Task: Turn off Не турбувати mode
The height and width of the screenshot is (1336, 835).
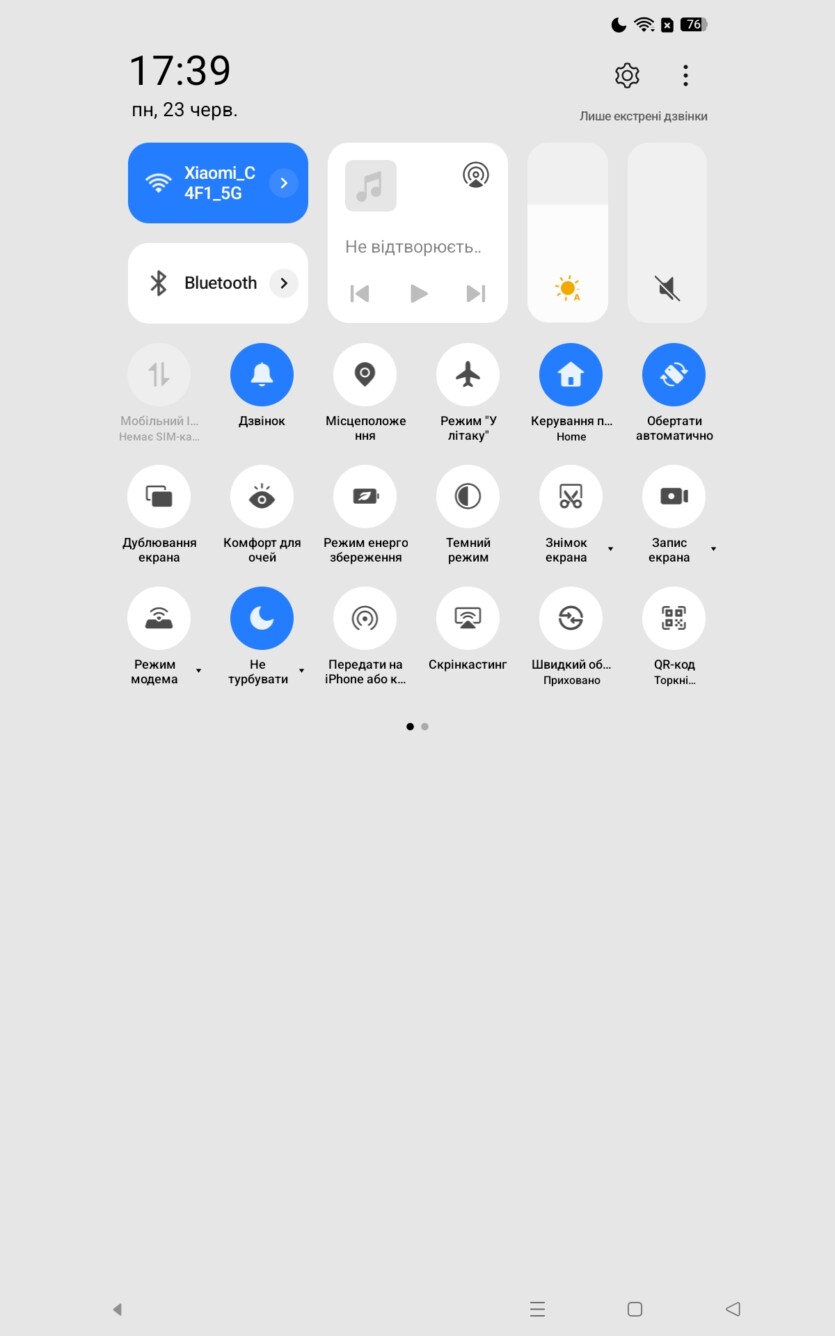Action: click(262, 618)
